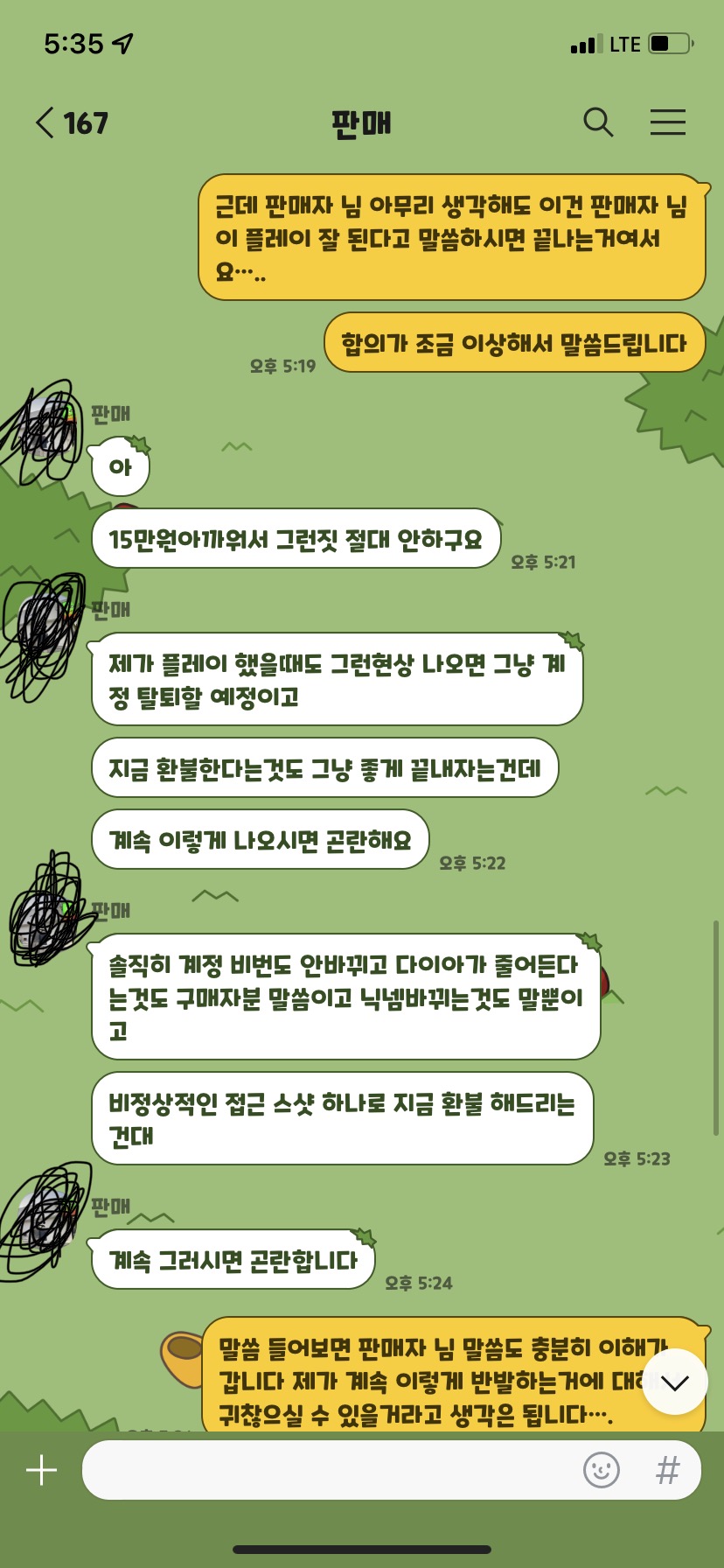Tap the hashtag search icon
The height and width of the screenshot is (1568, 724).
(x=667, y=1470)
